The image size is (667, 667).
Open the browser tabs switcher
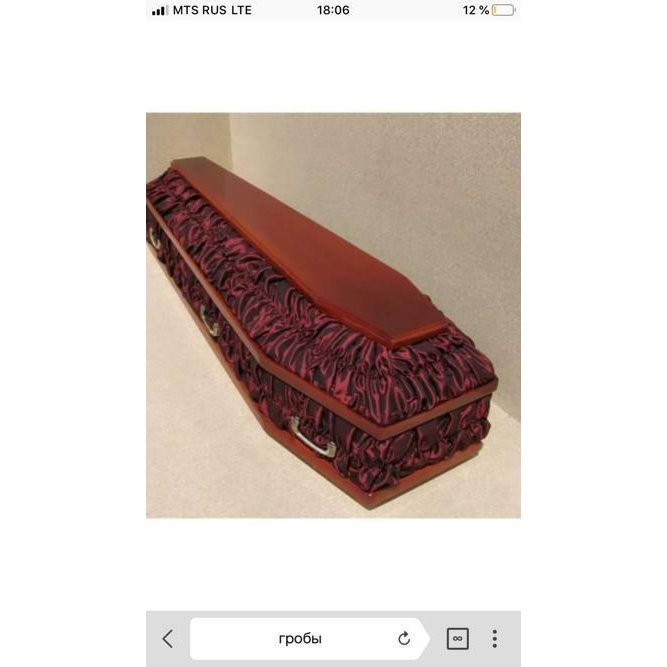coord(457,639)
